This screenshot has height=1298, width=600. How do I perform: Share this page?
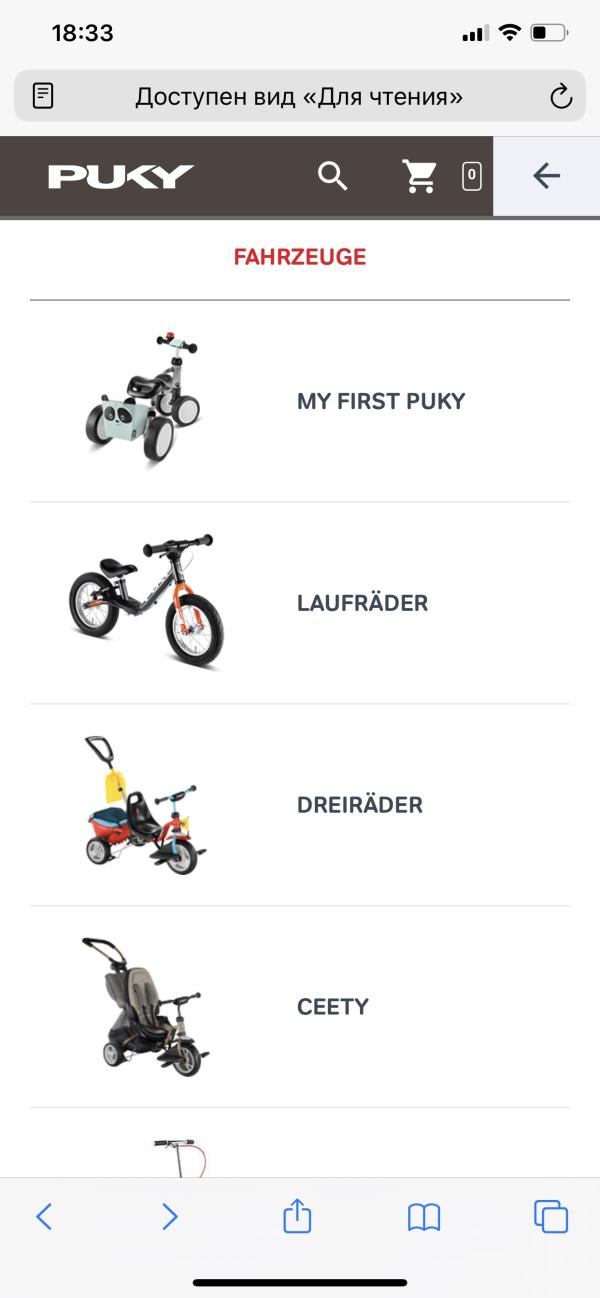click(297, 1216)
